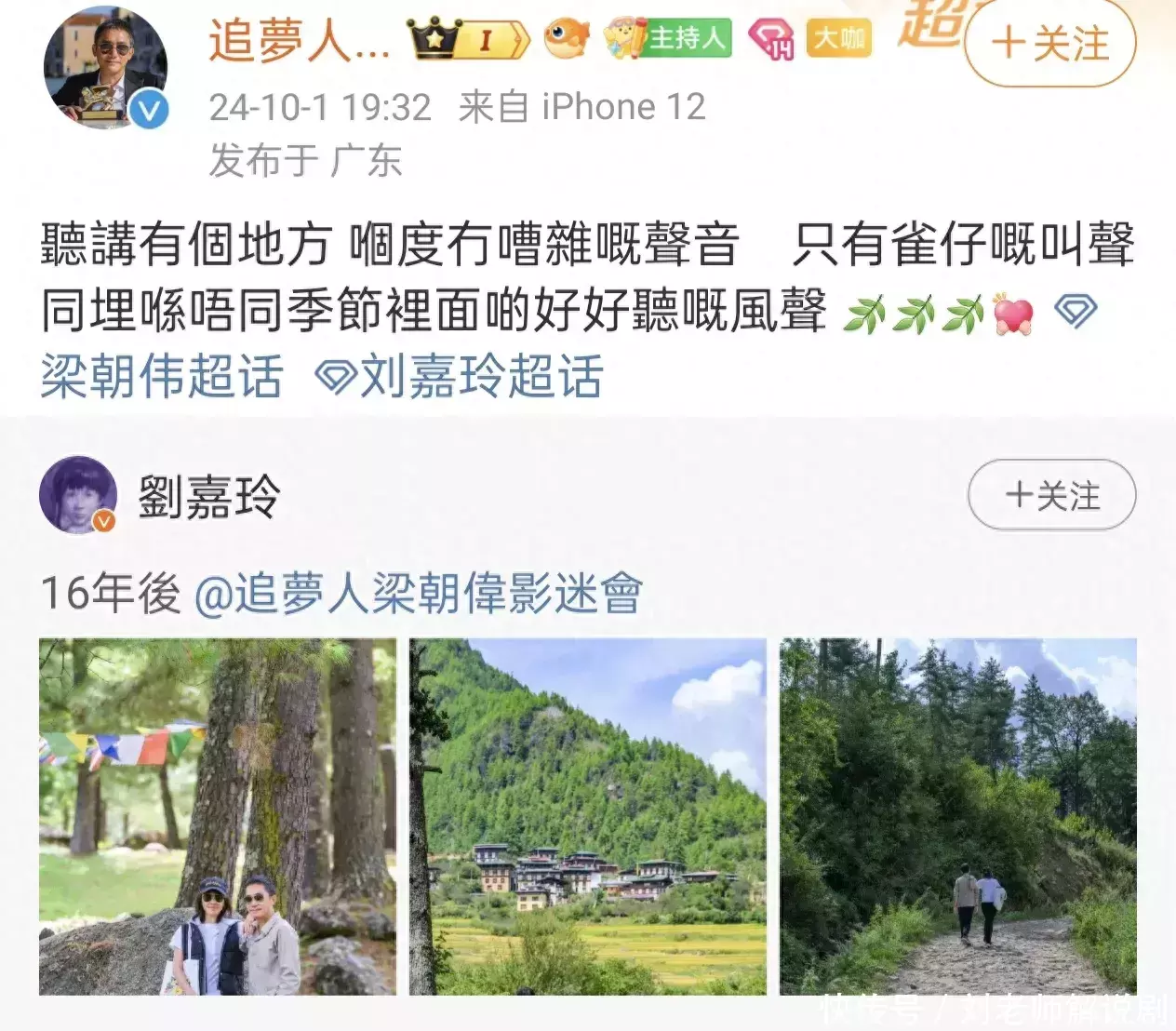The height and width of the screenshot is (1031, 1176).
Task: View the couple photo with prayer flags
Action: tap(218, 817)
